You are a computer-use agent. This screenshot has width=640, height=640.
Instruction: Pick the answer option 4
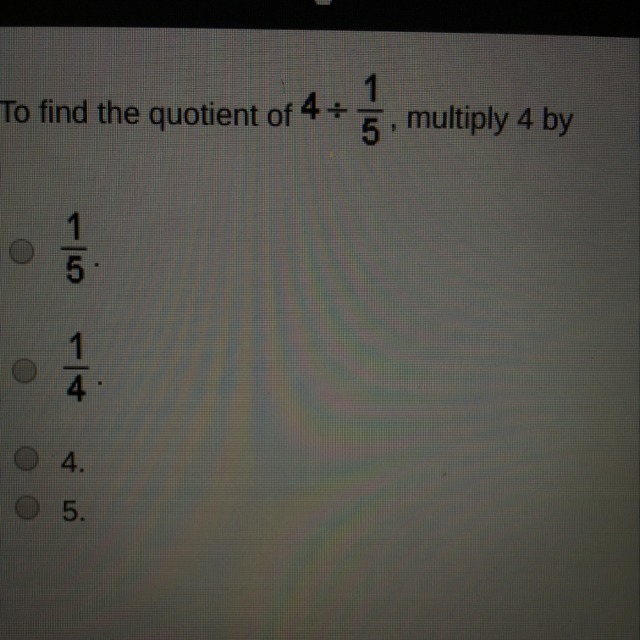point(27,458)
